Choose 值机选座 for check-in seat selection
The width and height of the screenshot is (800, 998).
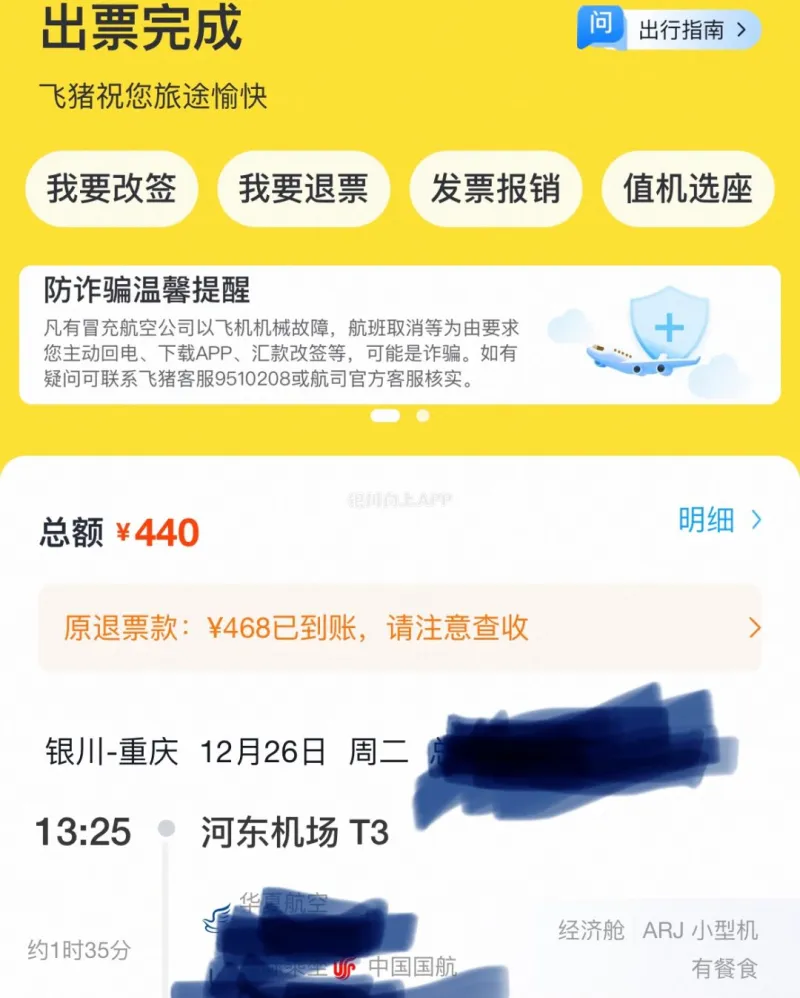click(688, 189)
